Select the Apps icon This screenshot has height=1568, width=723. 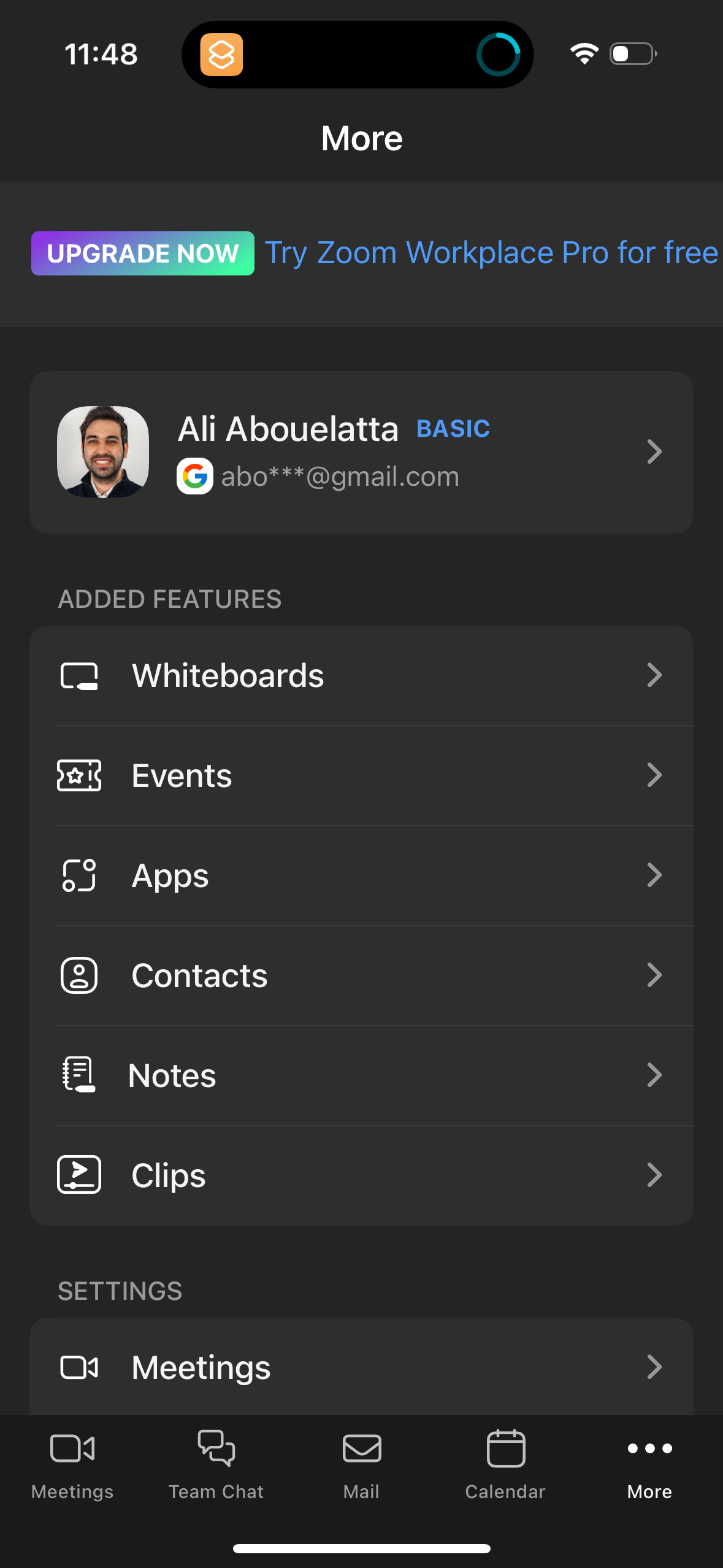(x=78, y=875)
